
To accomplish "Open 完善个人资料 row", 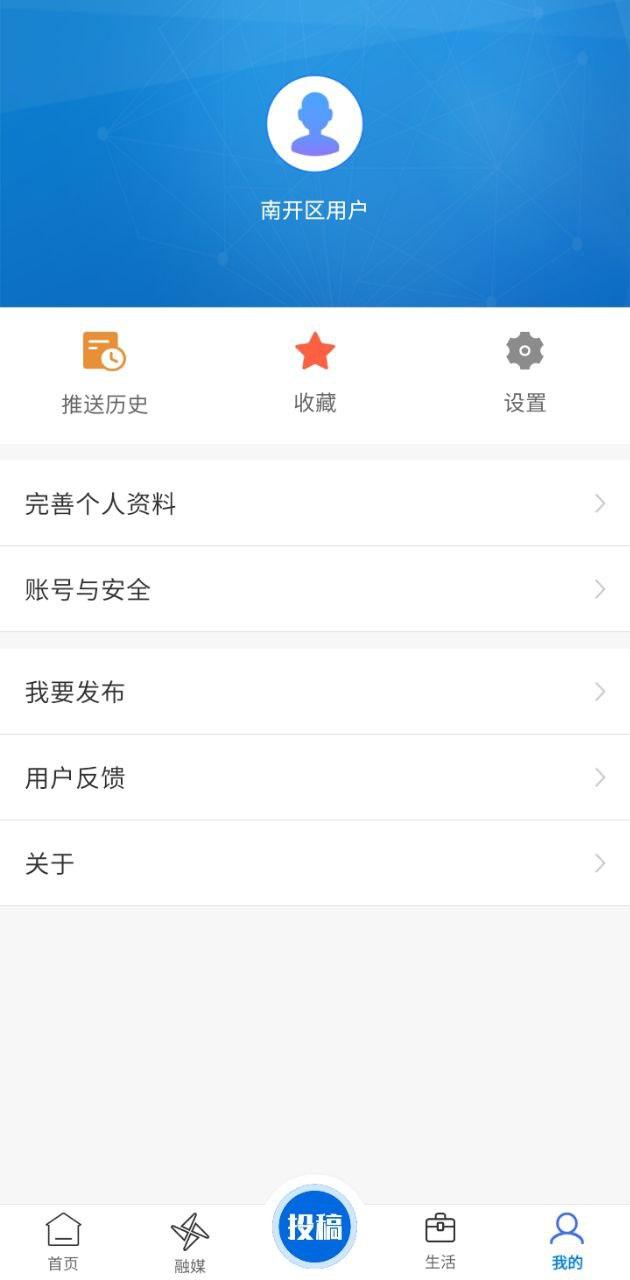I will (x=314, y=504).
